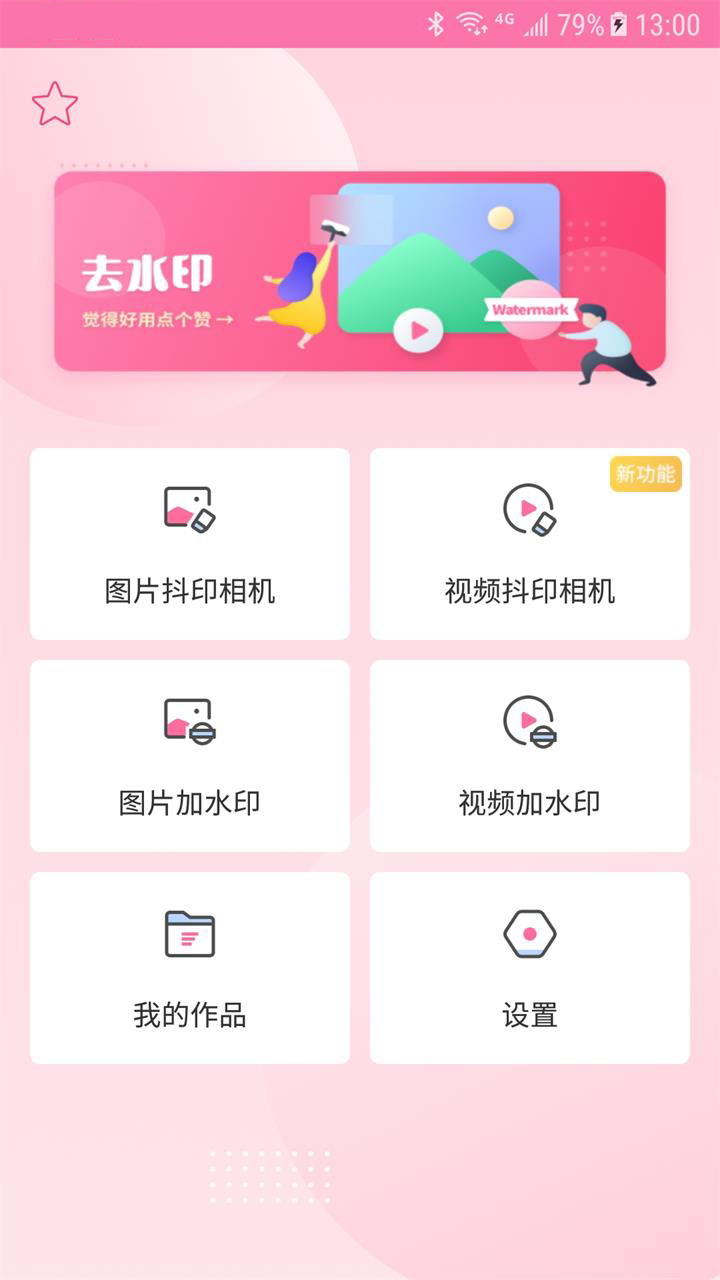
Task: Open 我的作品 to view my works
Action: pyautogui.click(x=189, y=966)
